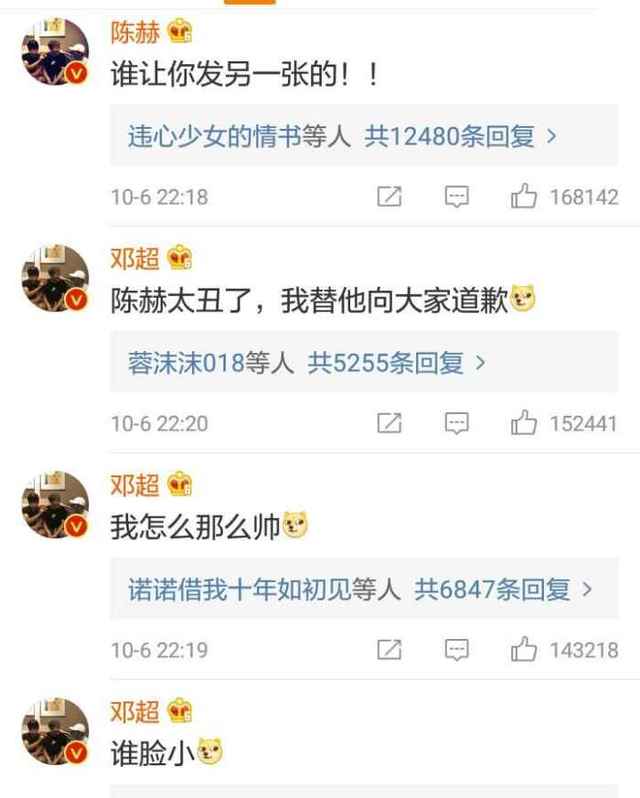Open 邓超's username on the 谁脸小 comment
This screenshot has height=798, width=640.
(x=134, y=712)
